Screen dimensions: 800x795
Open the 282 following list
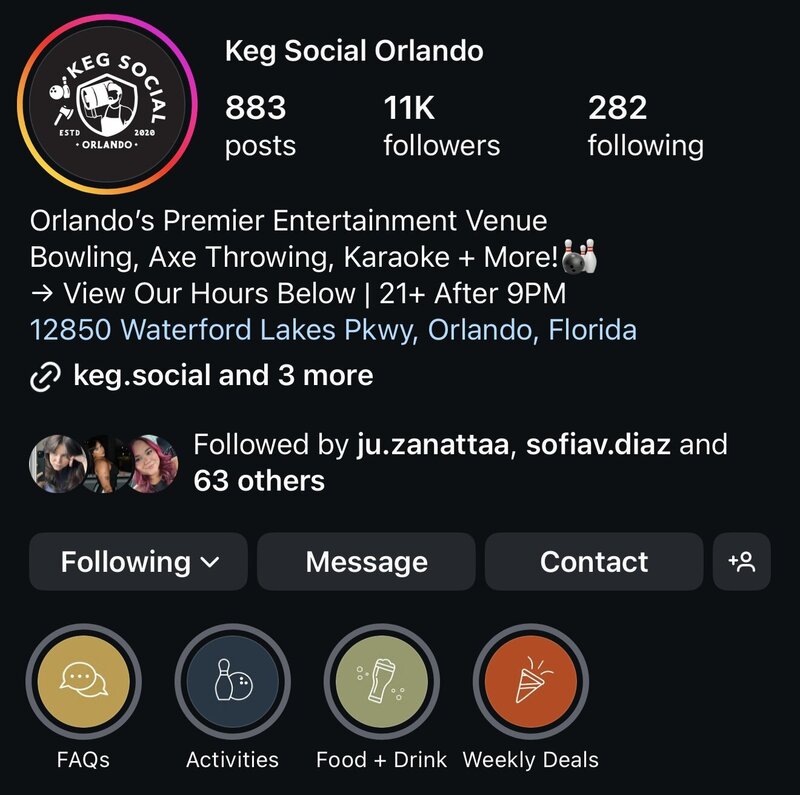(645, 126)
